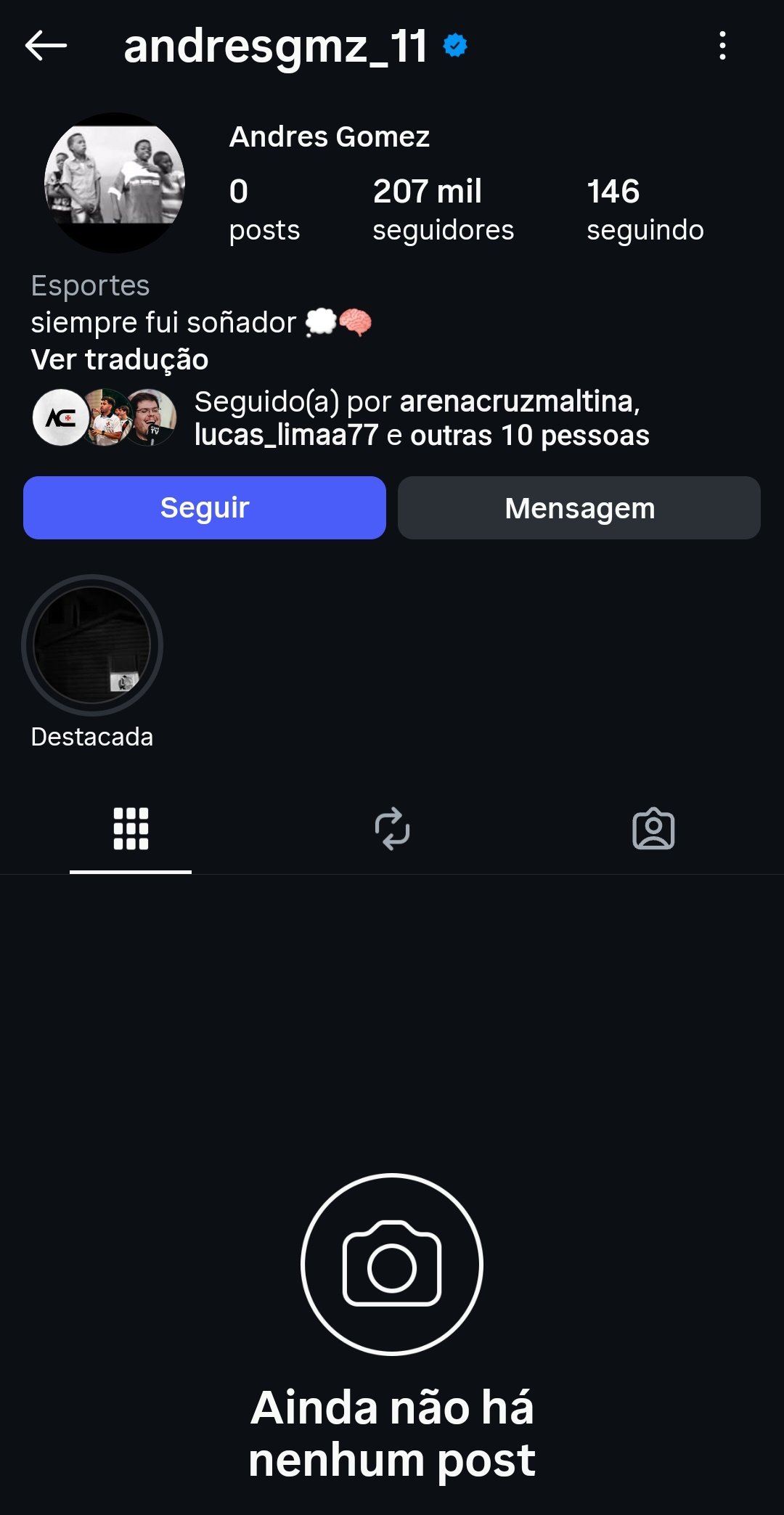The image size is (784, 1515).
Task: Follow this profile with Seguir
Action: (205, 508)
